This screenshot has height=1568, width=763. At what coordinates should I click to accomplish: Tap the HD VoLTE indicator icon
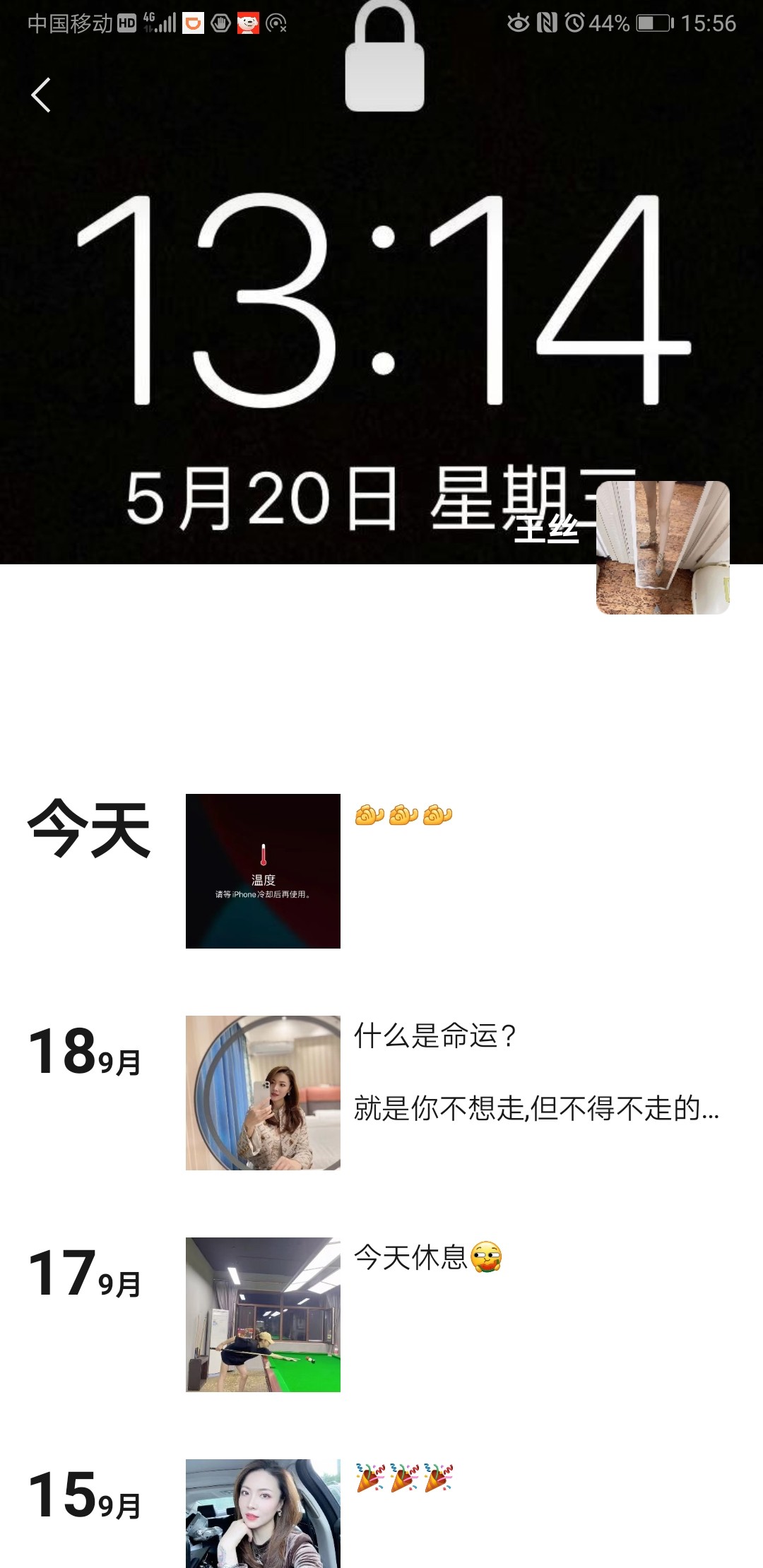click(x=127, y=21)
